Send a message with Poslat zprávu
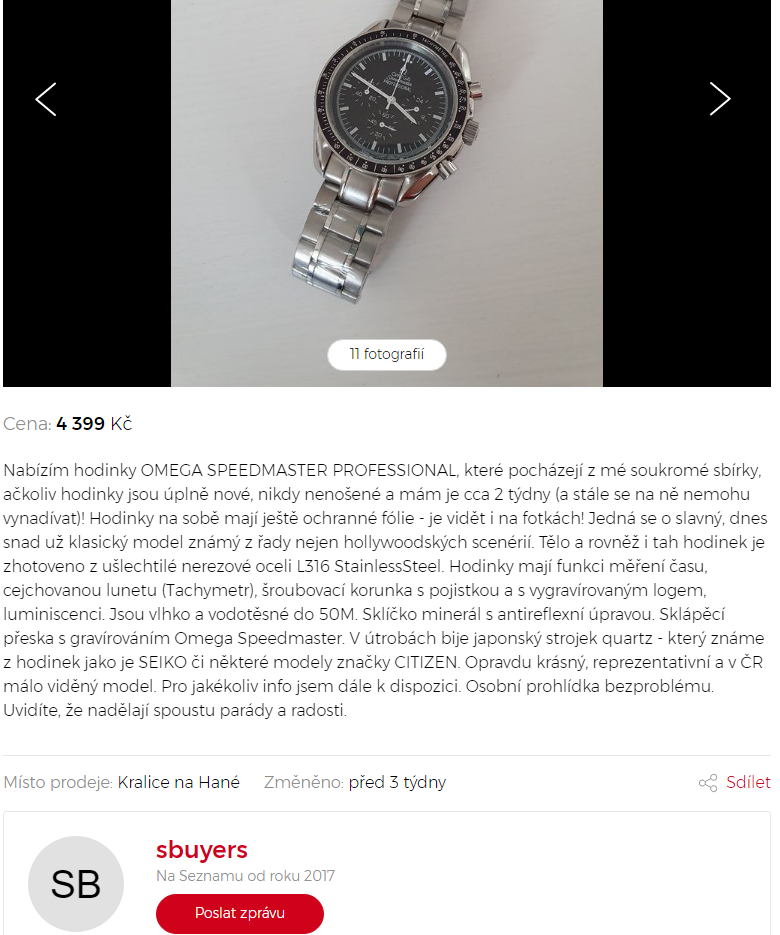The height and width of the screenshot is (935, 780). coord(240,913)
